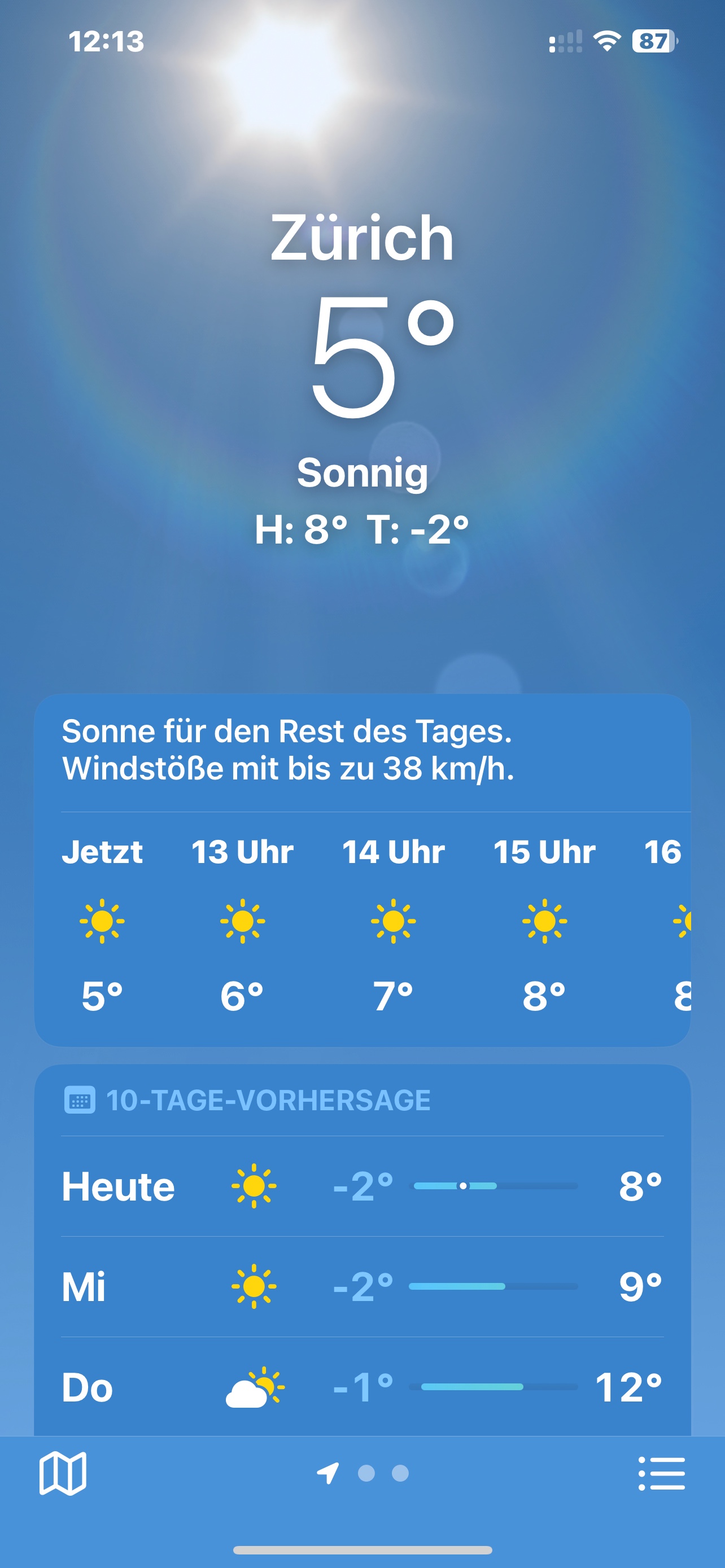Open the saved locations list
Image resolution: width=725 pixels, height=1568 pixels.
(x=661, y=1473)
